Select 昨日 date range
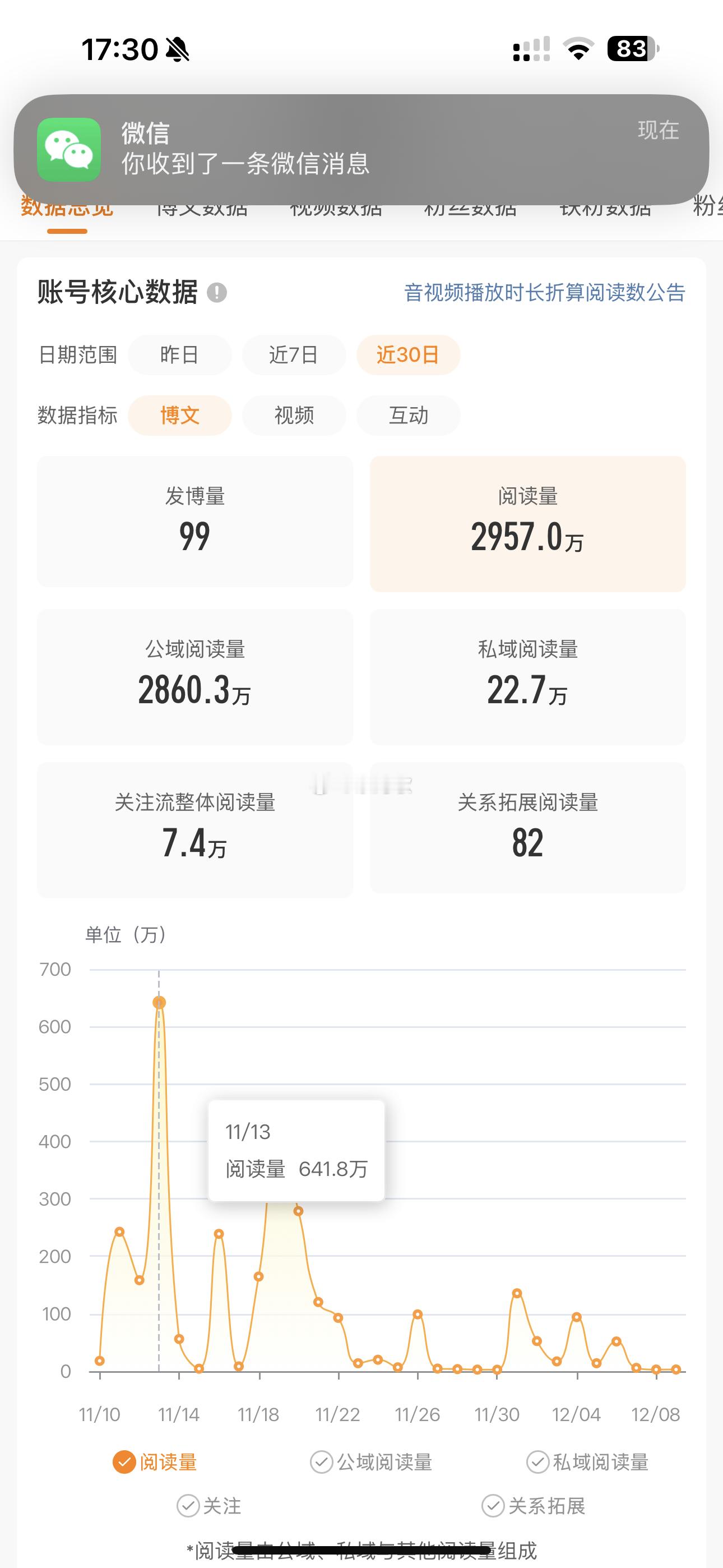This screenshot has height=1568, width=723. coord(179,356)
